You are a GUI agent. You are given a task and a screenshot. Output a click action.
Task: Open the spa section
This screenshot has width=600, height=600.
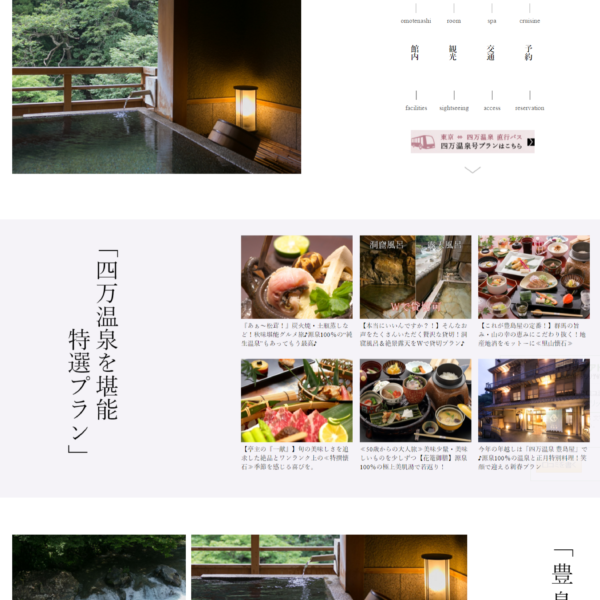click(491, 20)
